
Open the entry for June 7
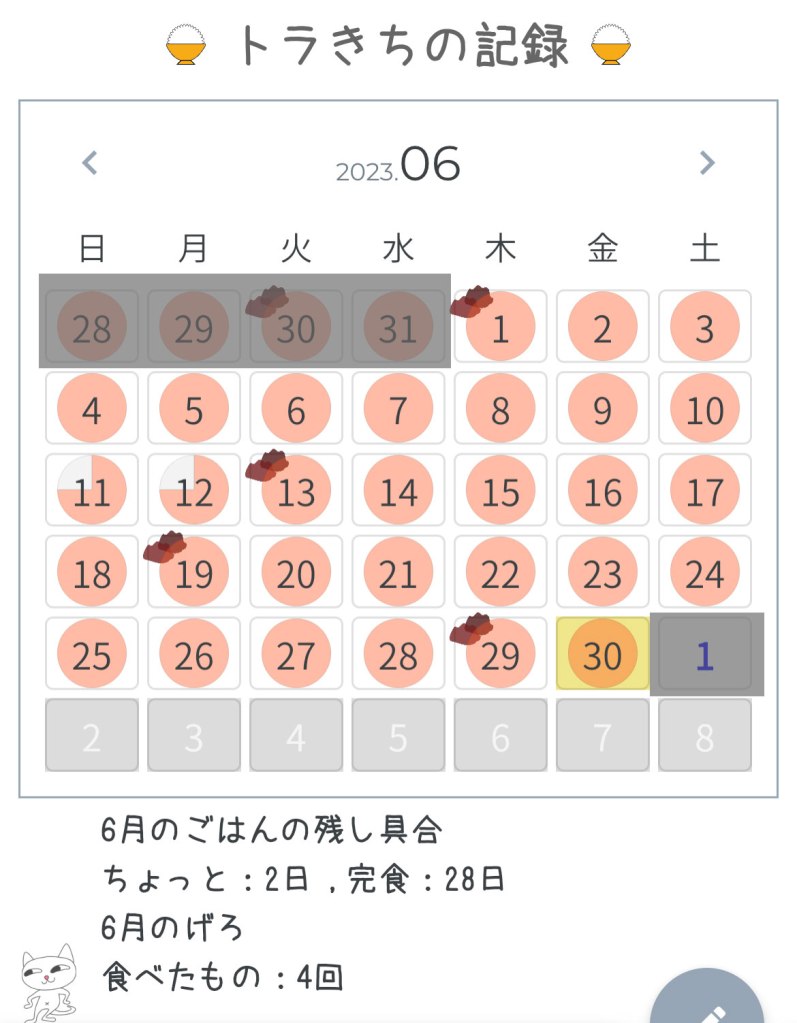click(398, 409)
